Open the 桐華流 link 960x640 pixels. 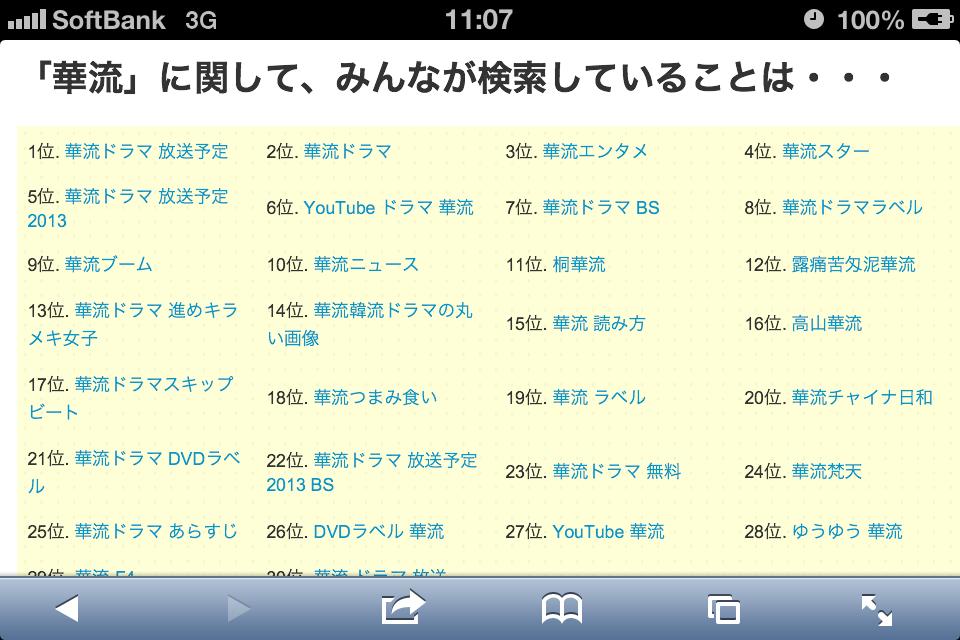(578, 265)
